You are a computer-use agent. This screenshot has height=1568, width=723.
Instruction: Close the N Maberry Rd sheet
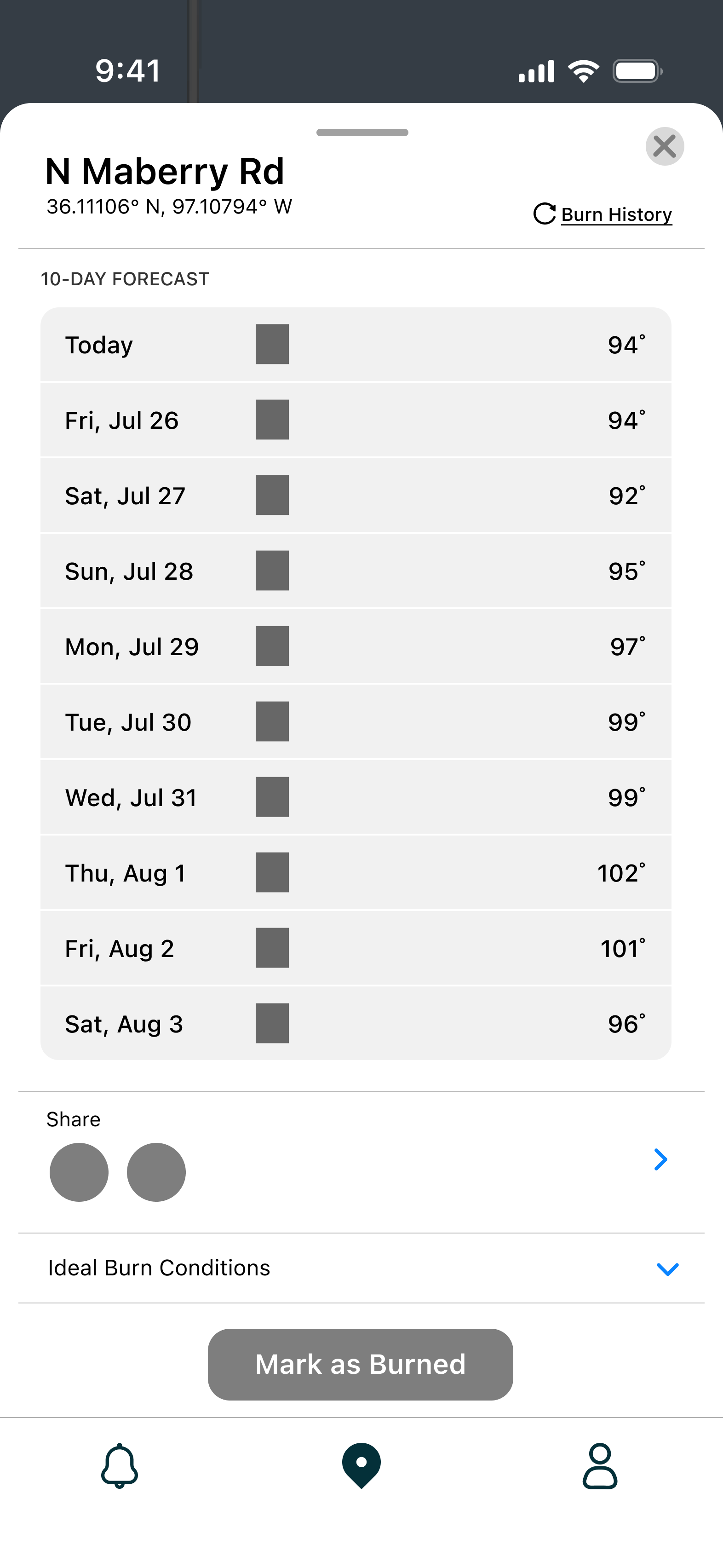click(x=665, y=146)
